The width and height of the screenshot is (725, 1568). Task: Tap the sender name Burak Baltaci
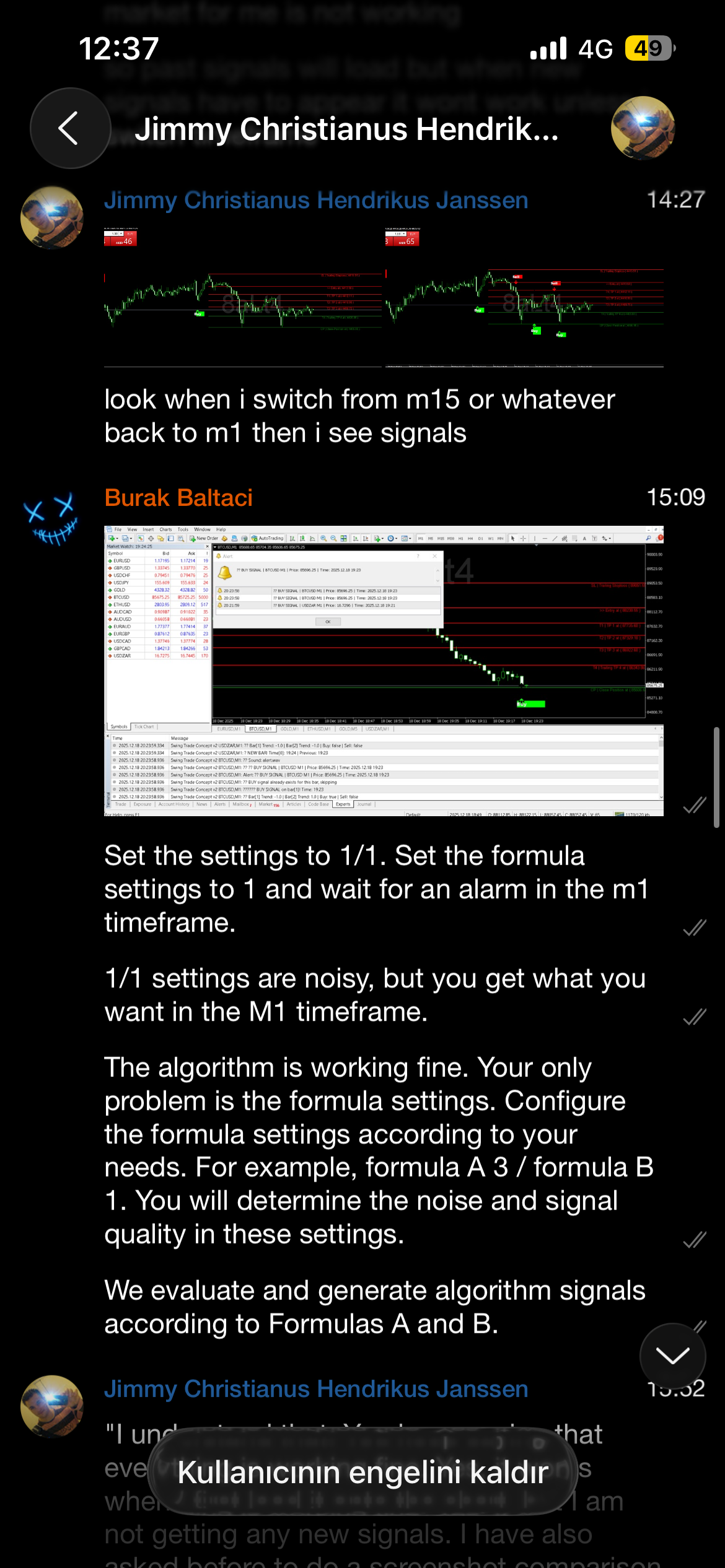178,498
